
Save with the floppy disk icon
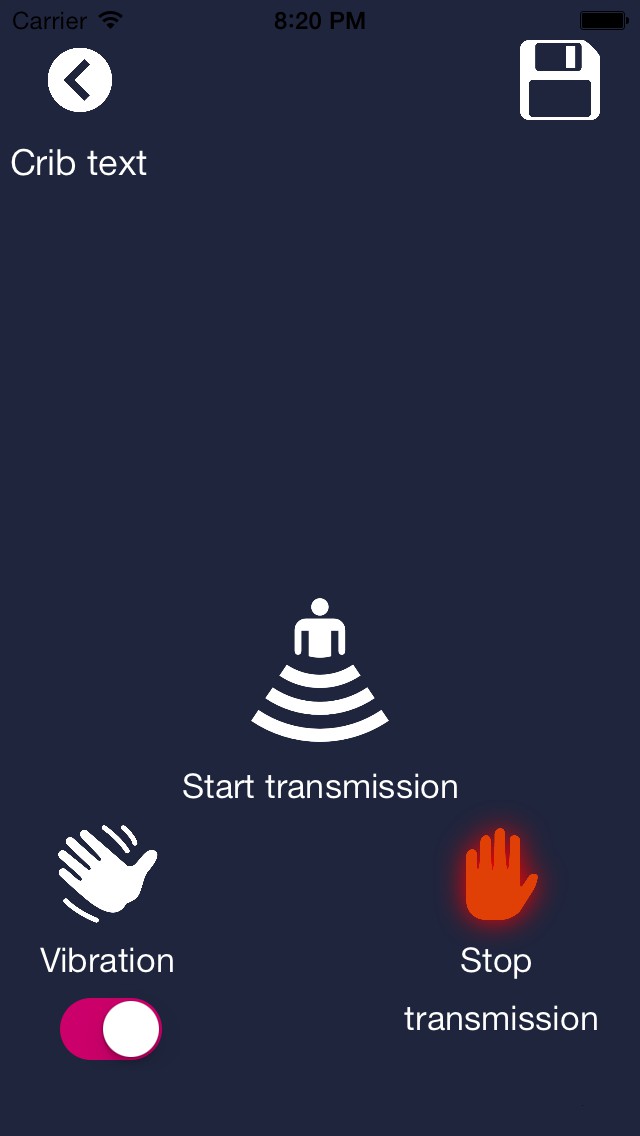[560, 80]
